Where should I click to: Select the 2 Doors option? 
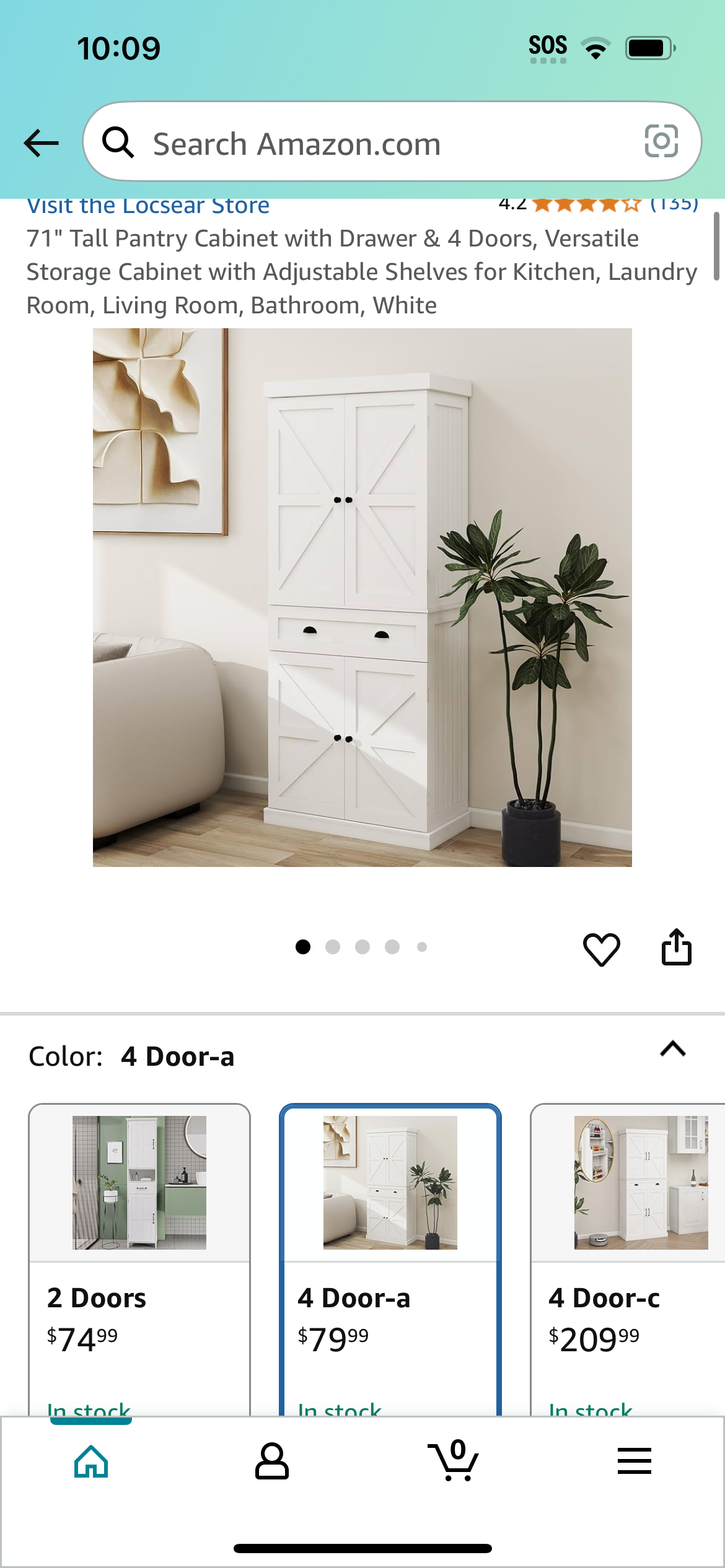pyautogui.click(x=139, y=1260)
